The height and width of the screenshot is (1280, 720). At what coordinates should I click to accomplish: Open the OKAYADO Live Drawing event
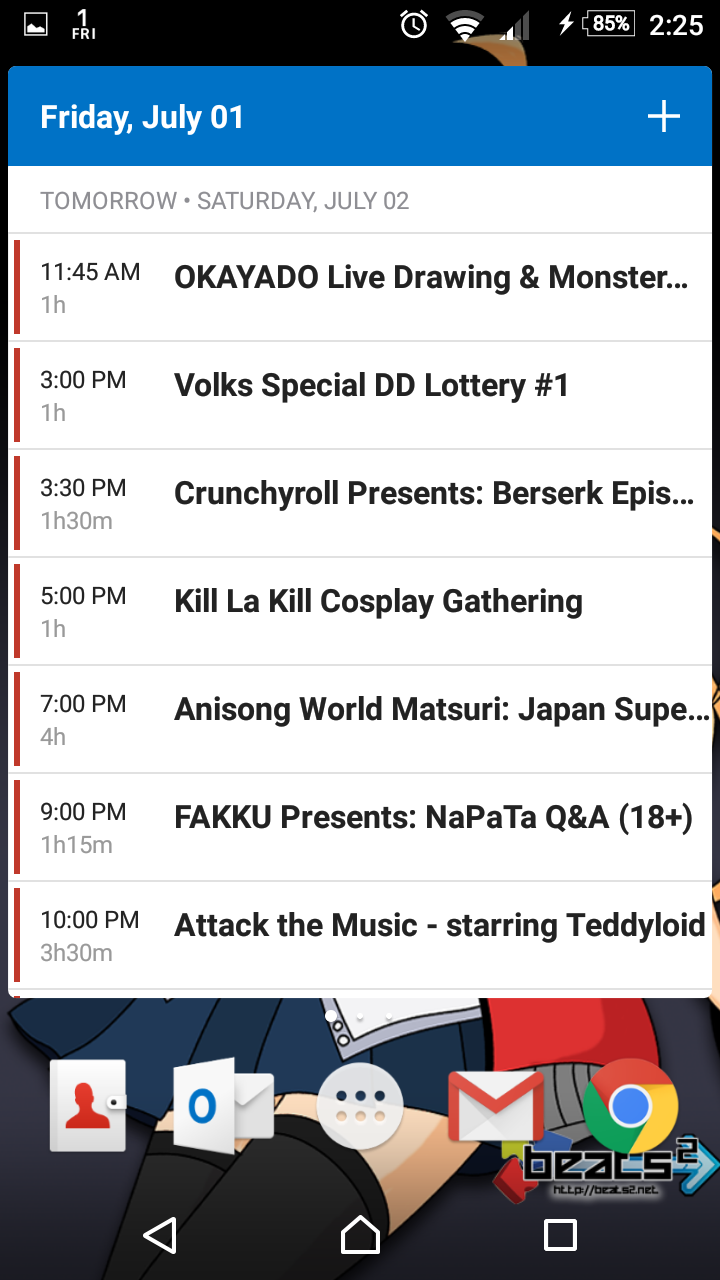tap(360, 287)
